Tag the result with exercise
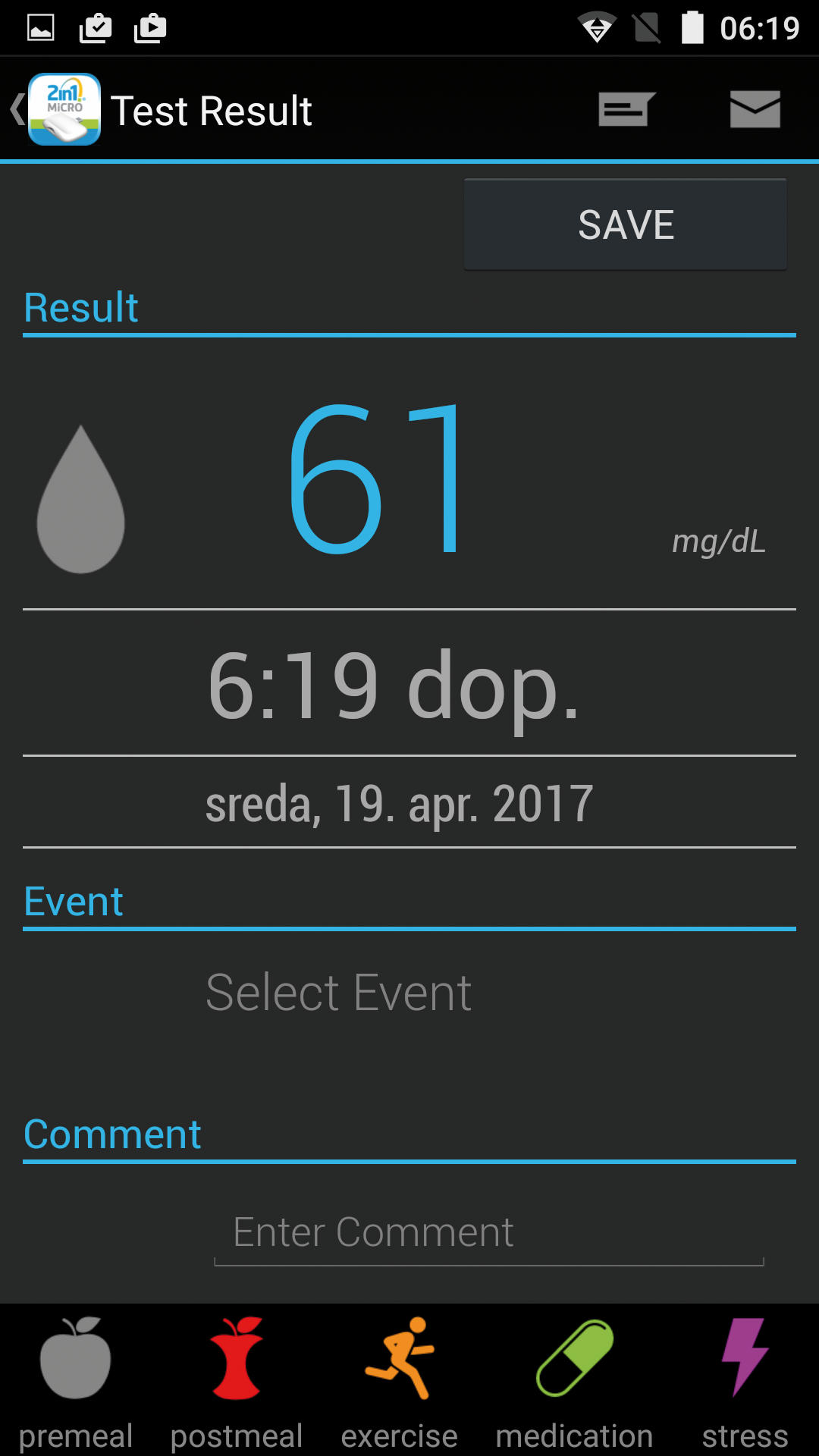 pyautogui.click(x=400, y=1382)
